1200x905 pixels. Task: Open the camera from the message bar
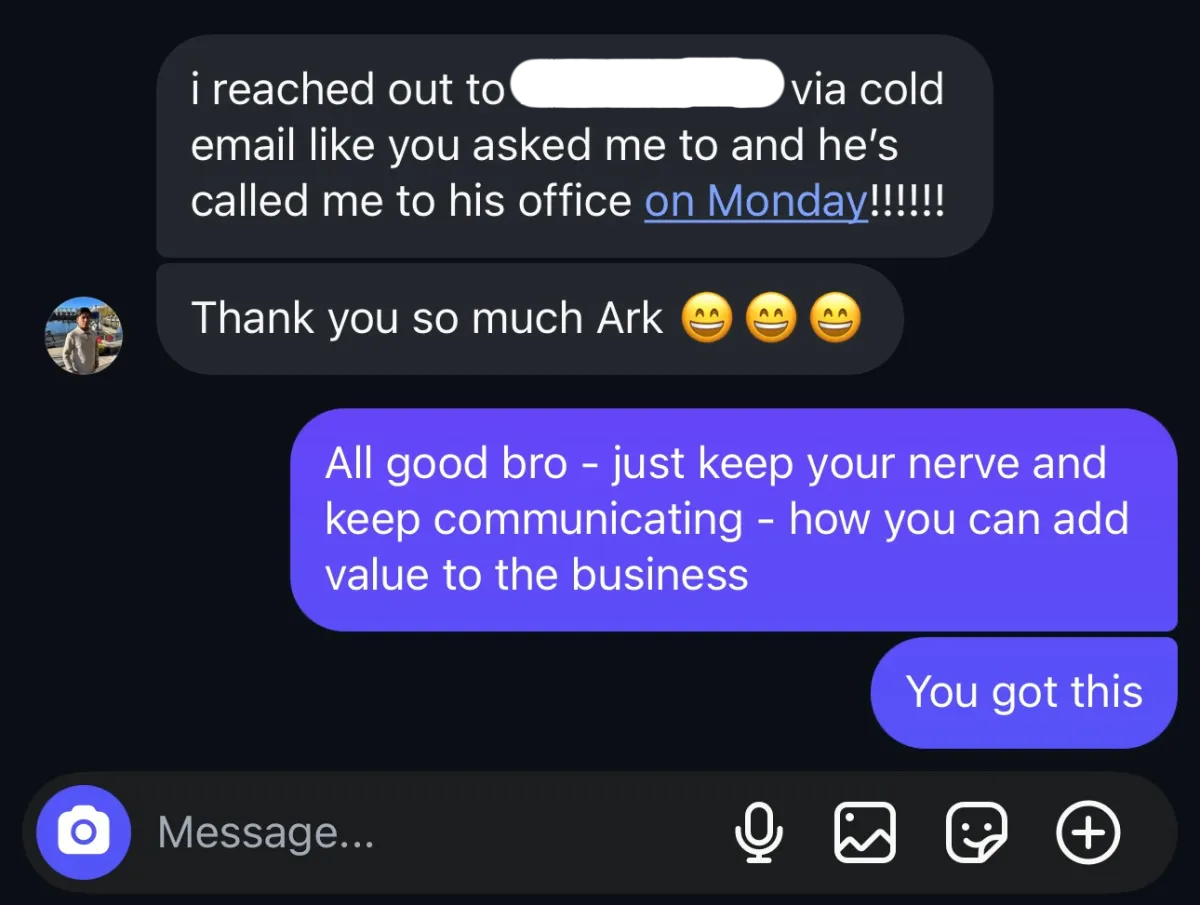point(84,832)
